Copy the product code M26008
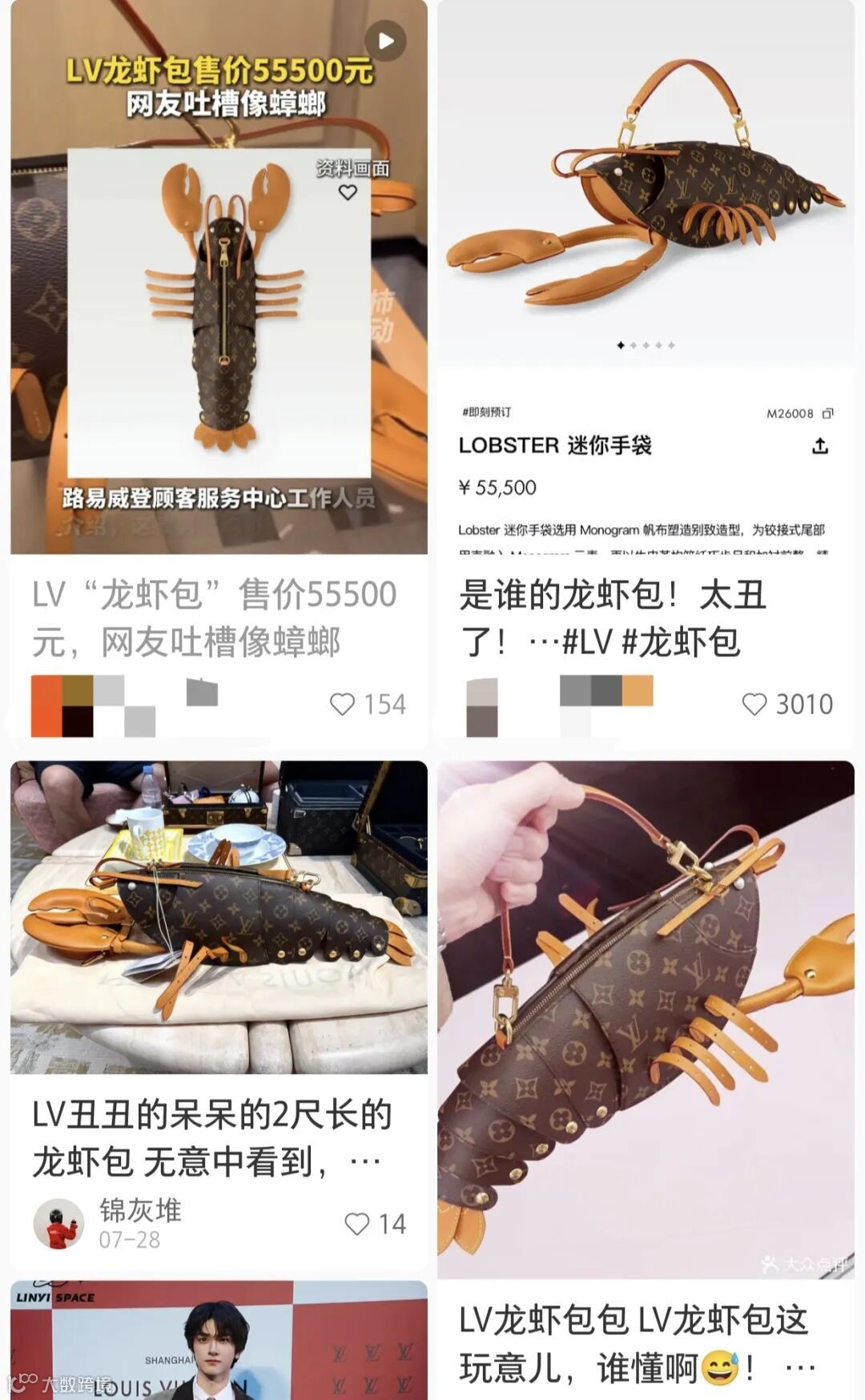865x1400 pixels. click(x=827, y=412)
